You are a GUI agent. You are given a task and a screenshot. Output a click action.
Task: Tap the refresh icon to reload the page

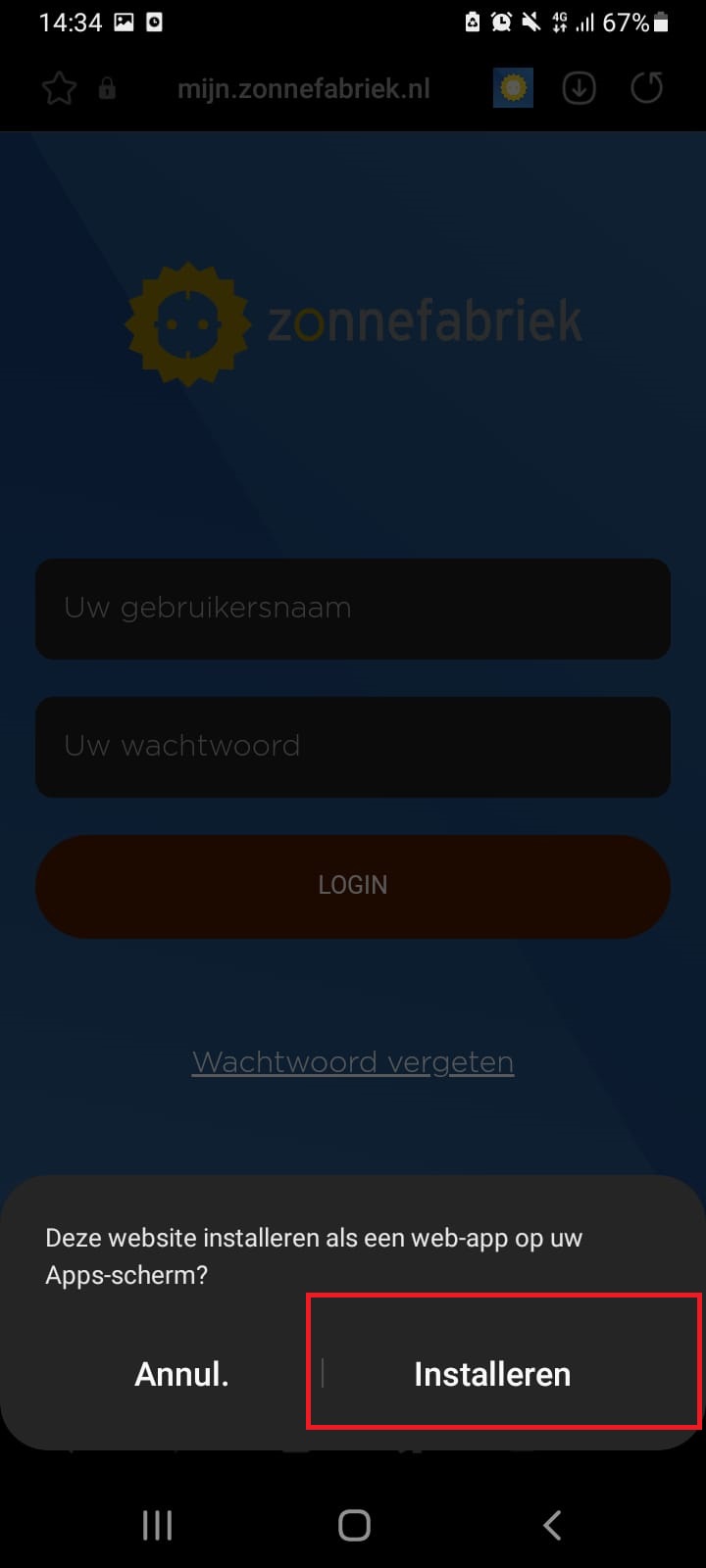[x=646, y=87]
